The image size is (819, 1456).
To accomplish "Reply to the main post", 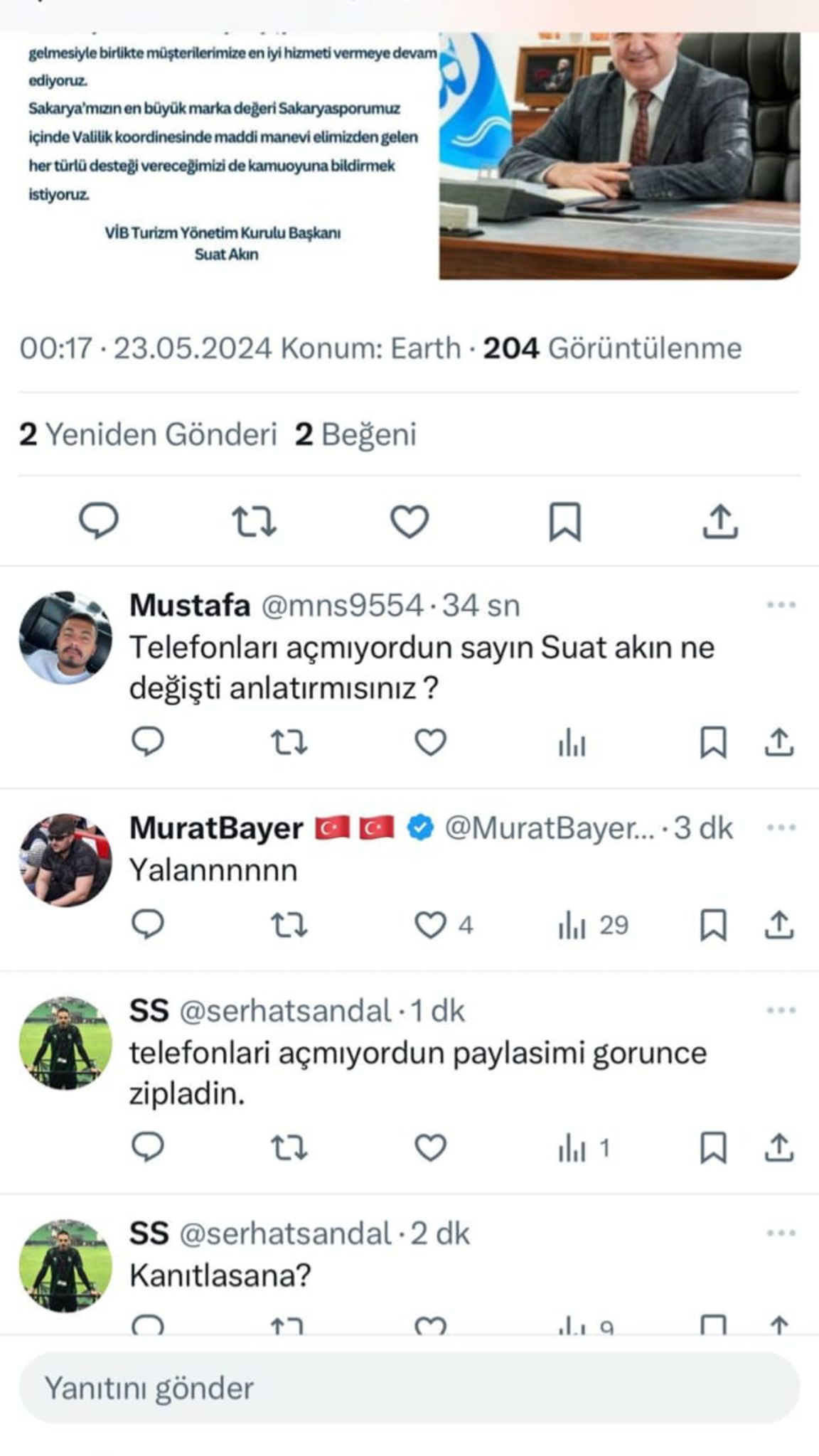I will pyautogui.click(x=98, y=521).
